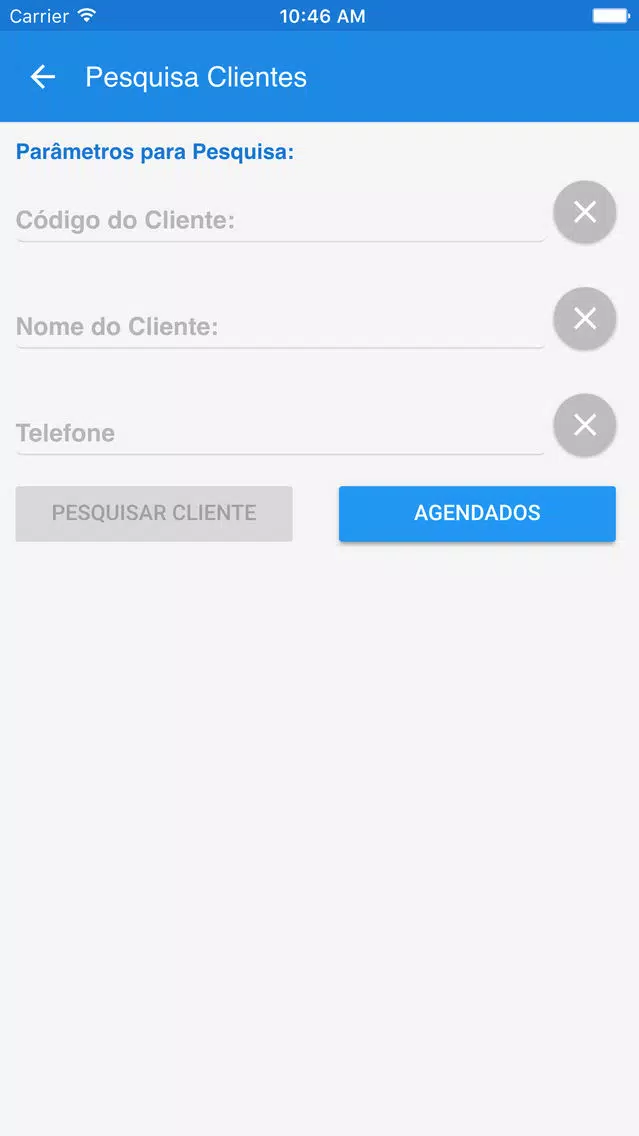Select the Telefone input field
This screenshot has width=639, height=1136.
(280, 433)
